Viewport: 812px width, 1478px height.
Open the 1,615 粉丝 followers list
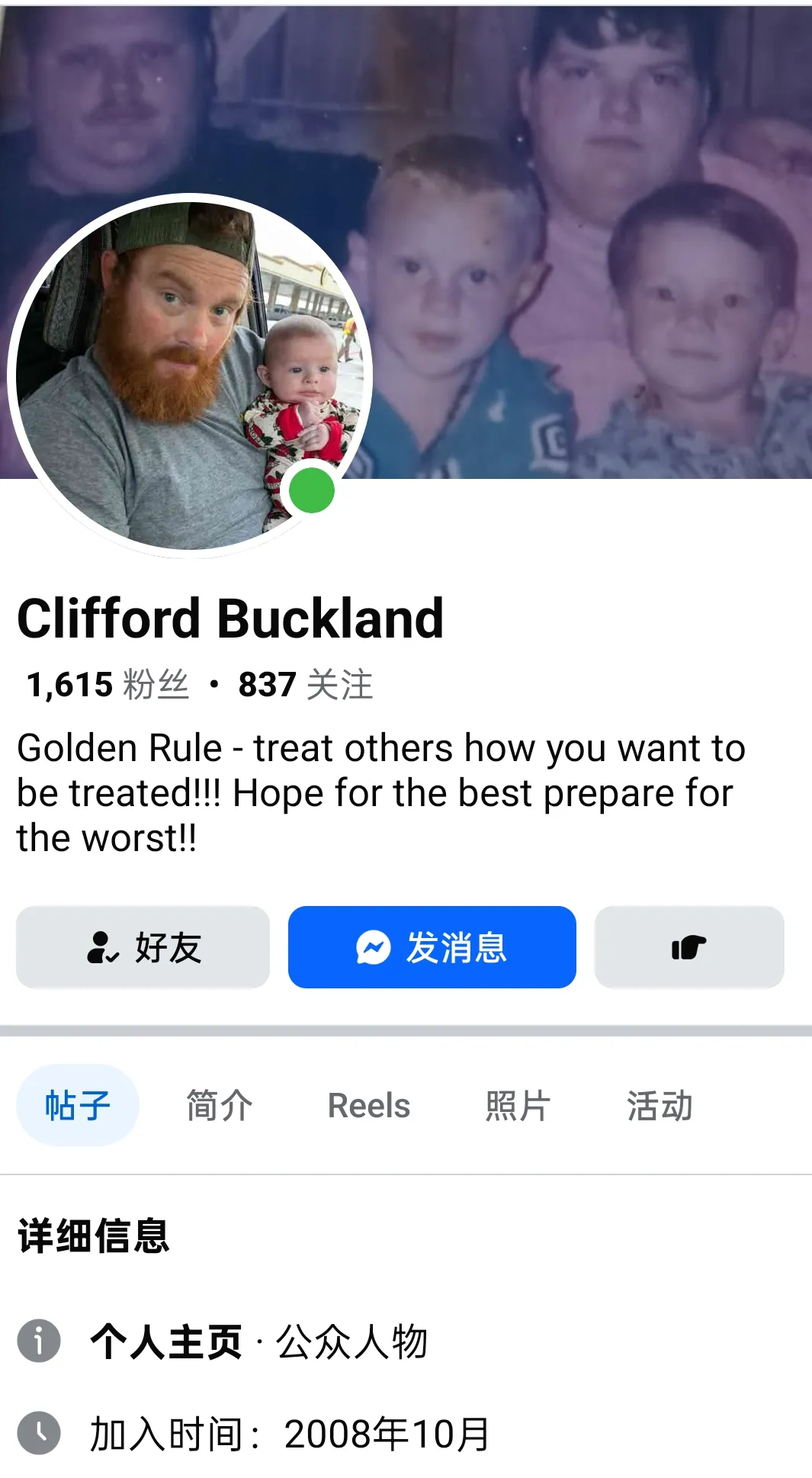(x=108, y=684)
